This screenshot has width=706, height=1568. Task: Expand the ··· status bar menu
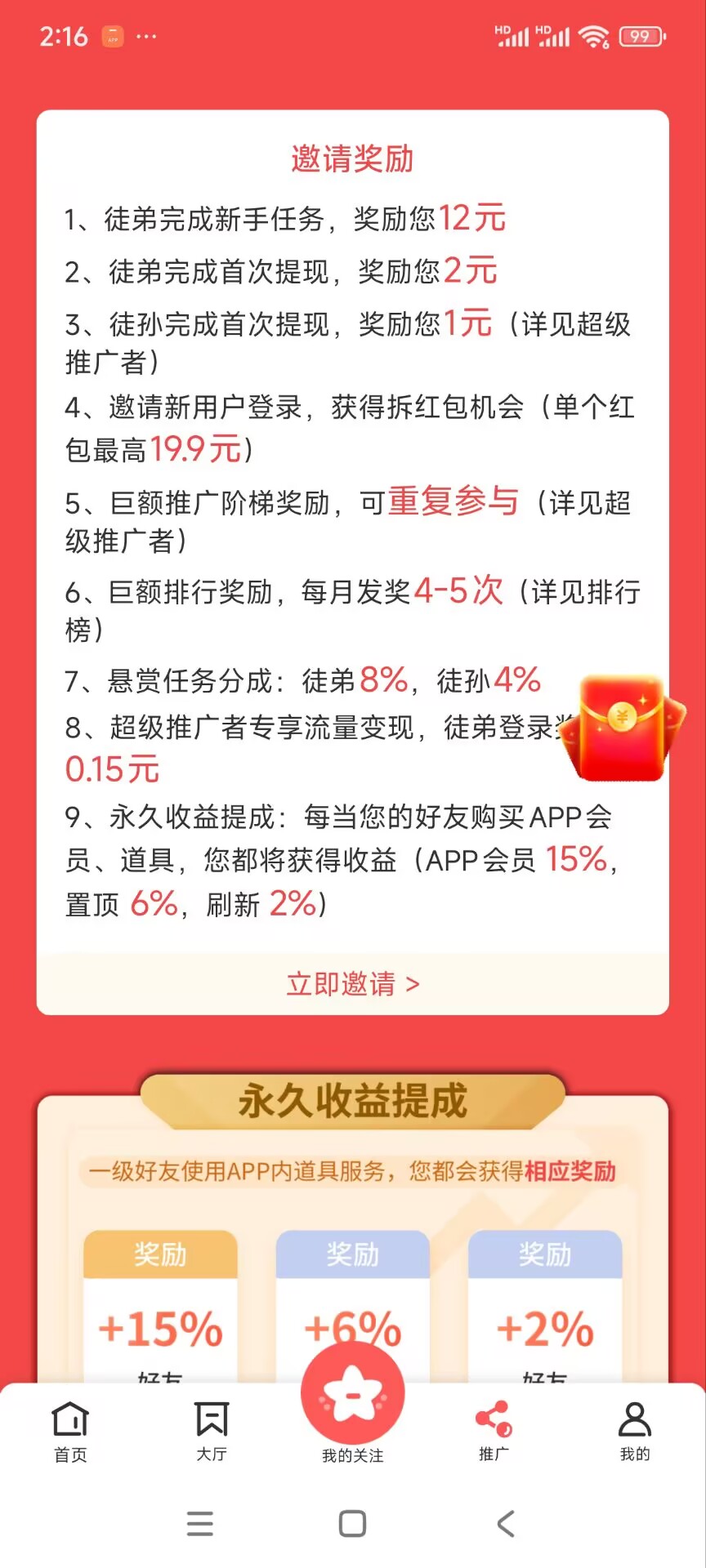[x=147, y=37]
